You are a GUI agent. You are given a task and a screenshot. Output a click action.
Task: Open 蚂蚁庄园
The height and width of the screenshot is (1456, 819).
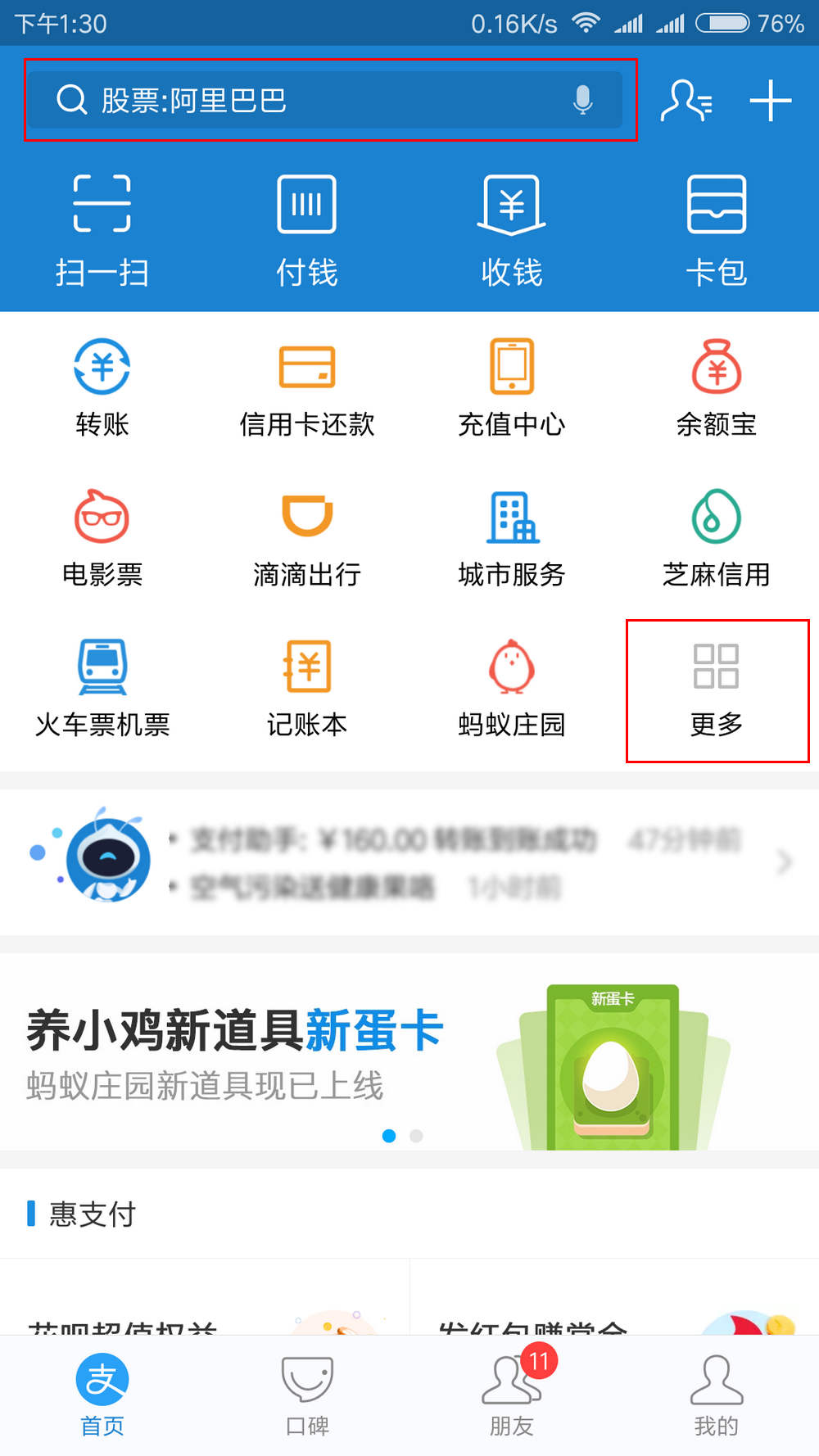click(x=512, y=688)
